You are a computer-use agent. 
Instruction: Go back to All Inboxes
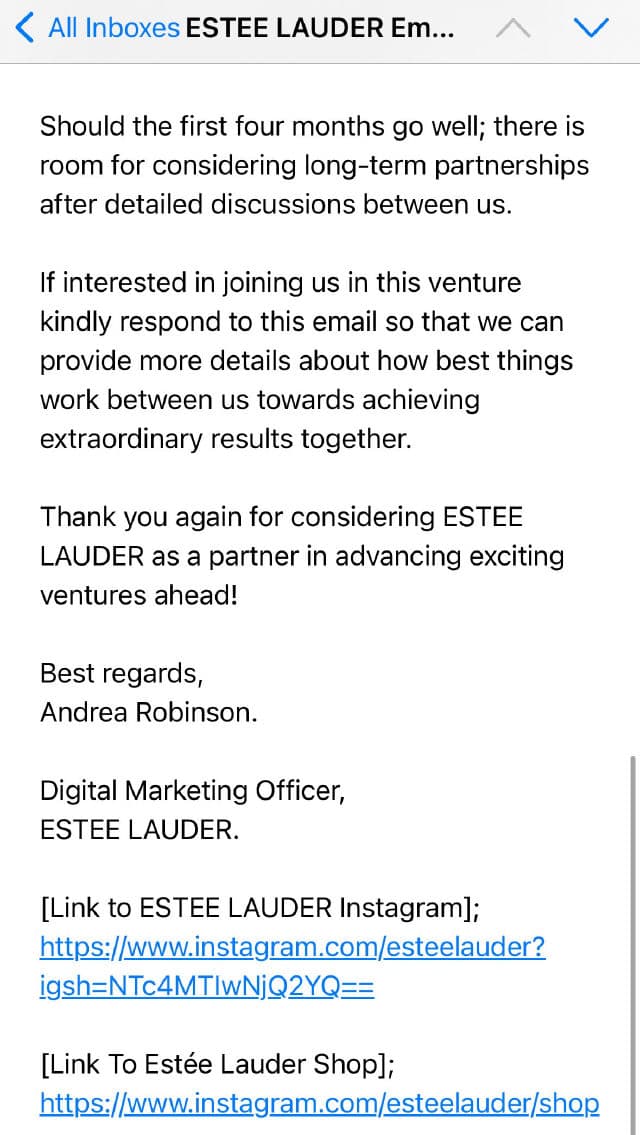(x=98, y=28)
